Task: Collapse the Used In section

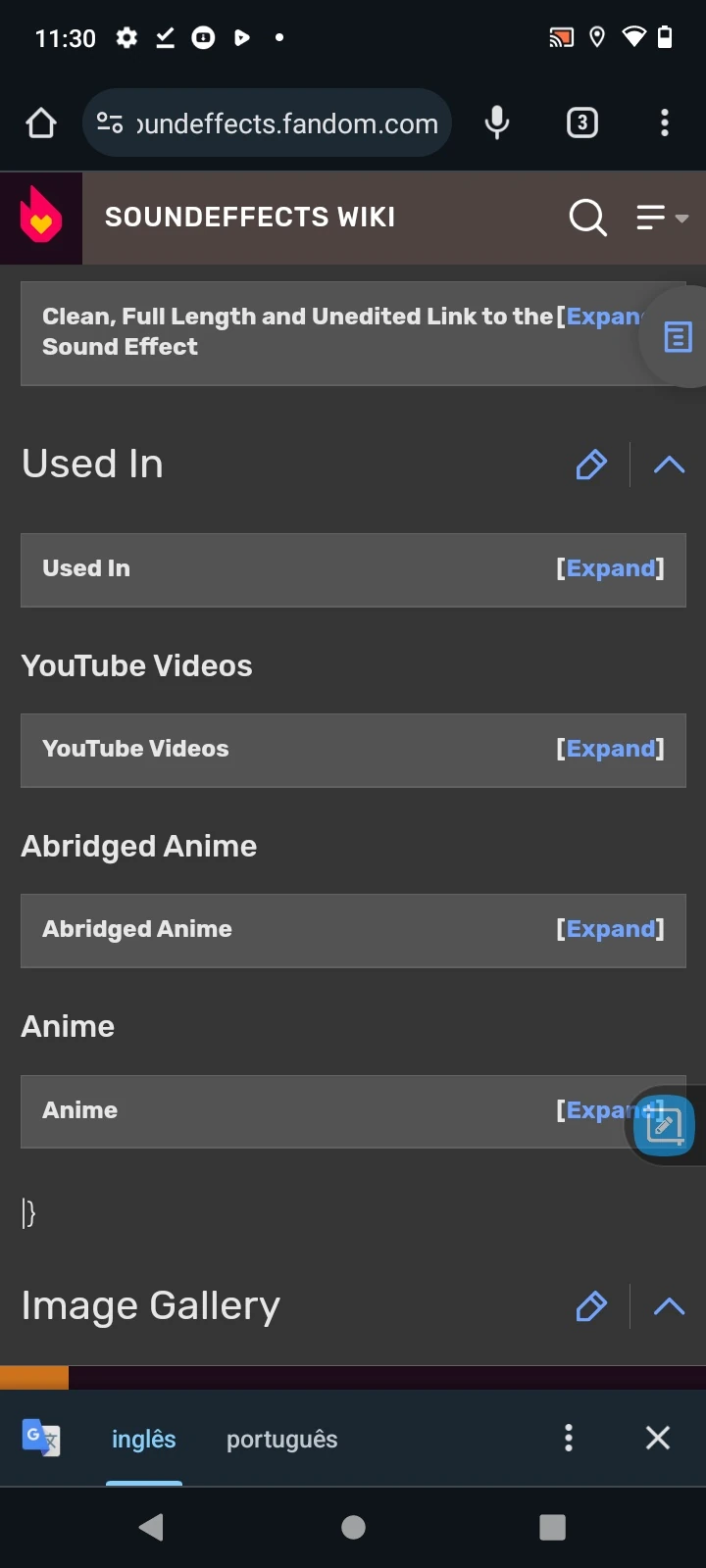Action: (669, 465)
